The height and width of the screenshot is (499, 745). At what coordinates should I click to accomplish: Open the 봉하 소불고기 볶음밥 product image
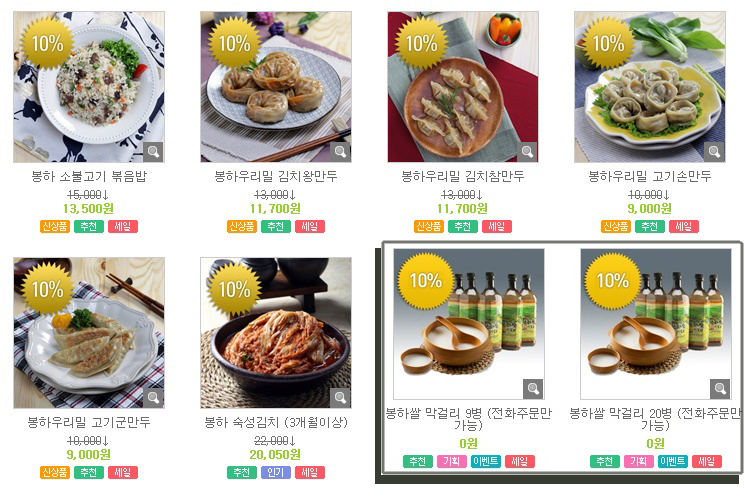(x=88, y=86)
